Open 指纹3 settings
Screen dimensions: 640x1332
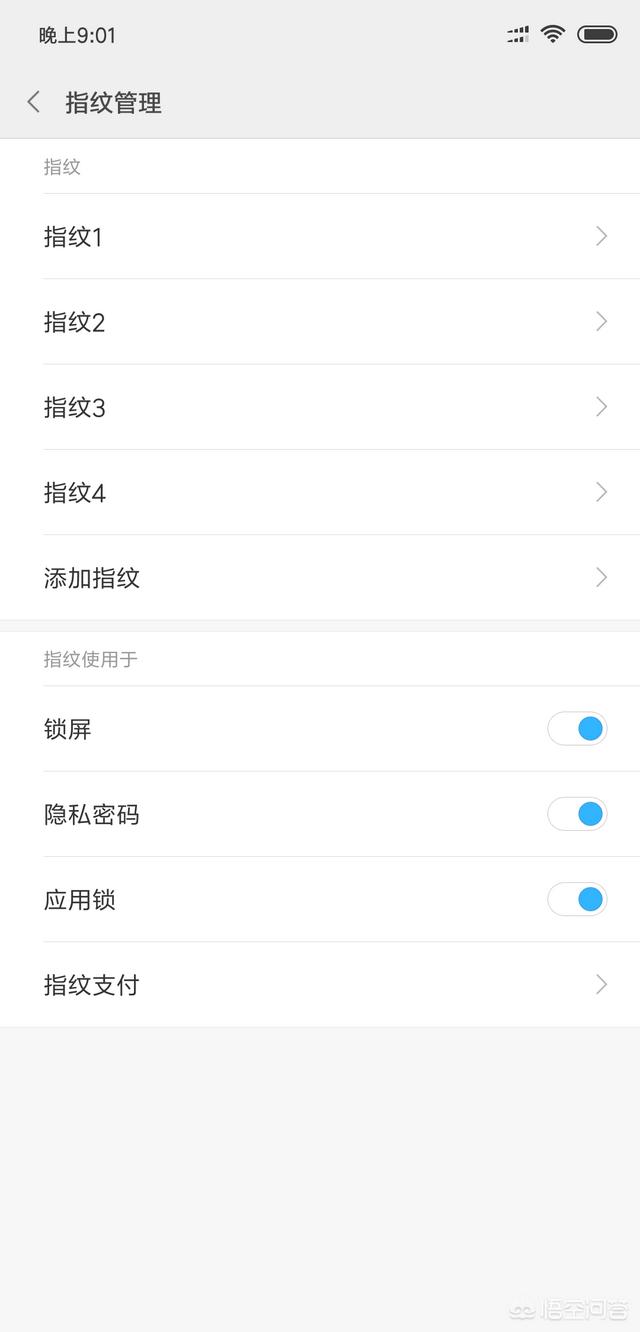pos(320,407)
